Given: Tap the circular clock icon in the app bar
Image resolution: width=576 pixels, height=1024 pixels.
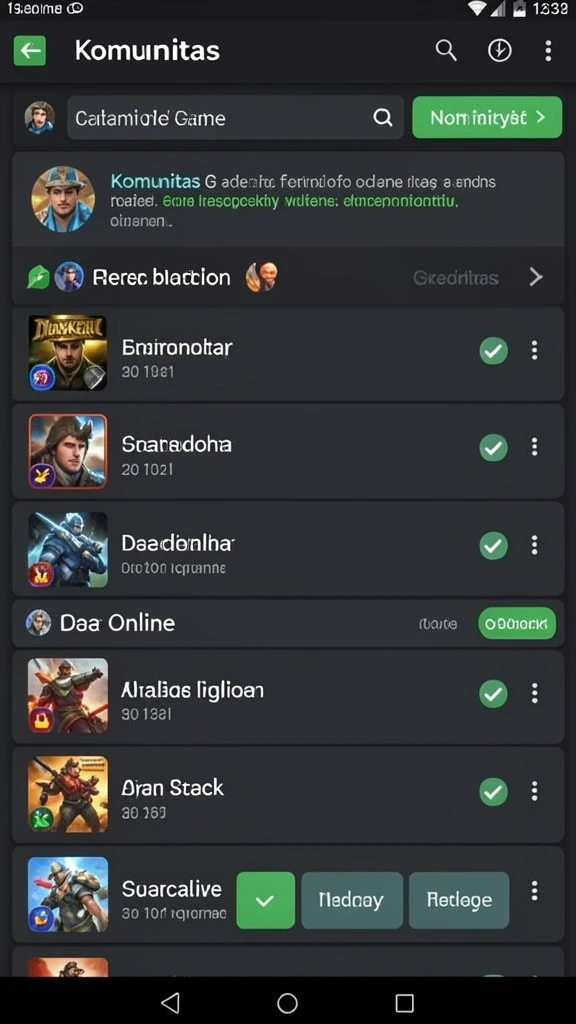Looking at the screenshot, I should [500, 50].
